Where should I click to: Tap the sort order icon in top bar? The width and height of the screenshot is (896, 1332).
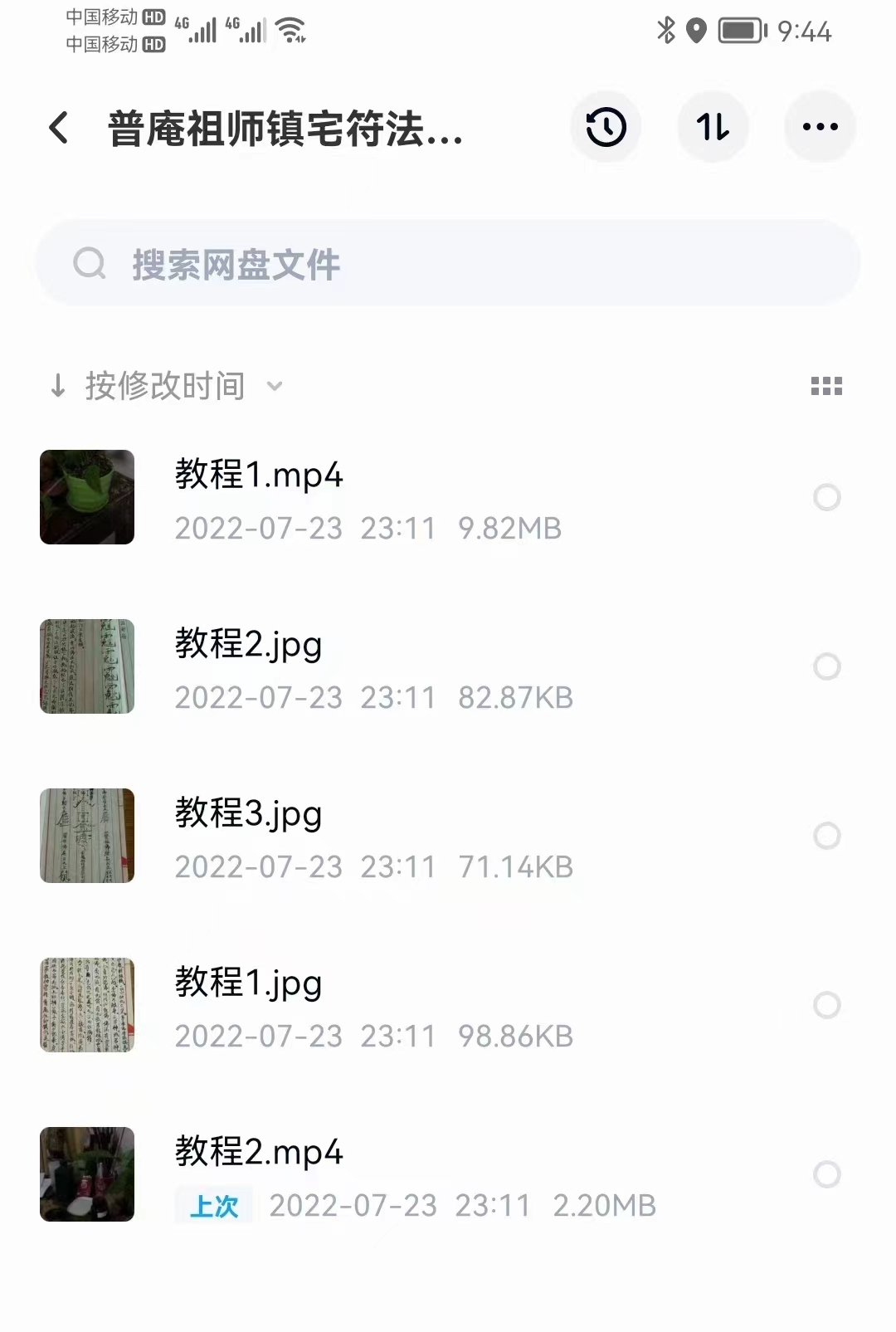[x=713, y=126]
